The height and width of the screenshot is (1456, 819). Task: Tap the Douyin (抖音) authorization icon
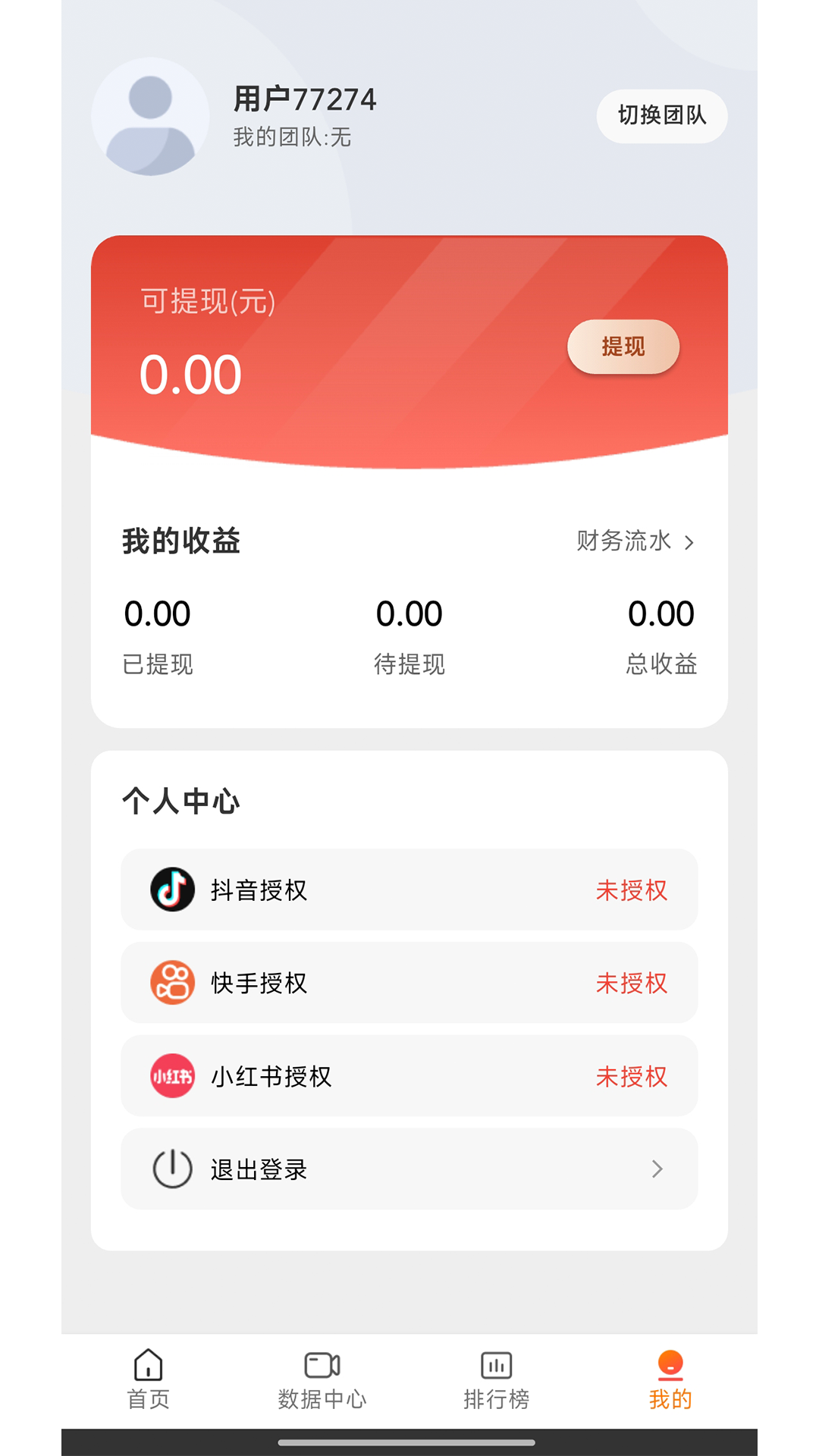(x=173, y=890)
